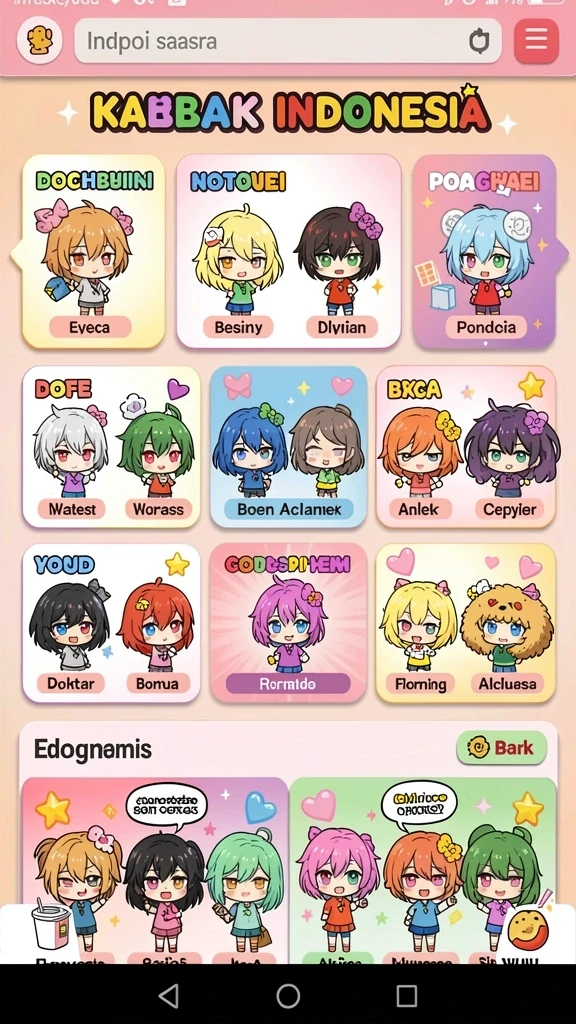Open the DOFE card with Watest
This screenshot has height=1024, width=576.
(x=111, y=447)
